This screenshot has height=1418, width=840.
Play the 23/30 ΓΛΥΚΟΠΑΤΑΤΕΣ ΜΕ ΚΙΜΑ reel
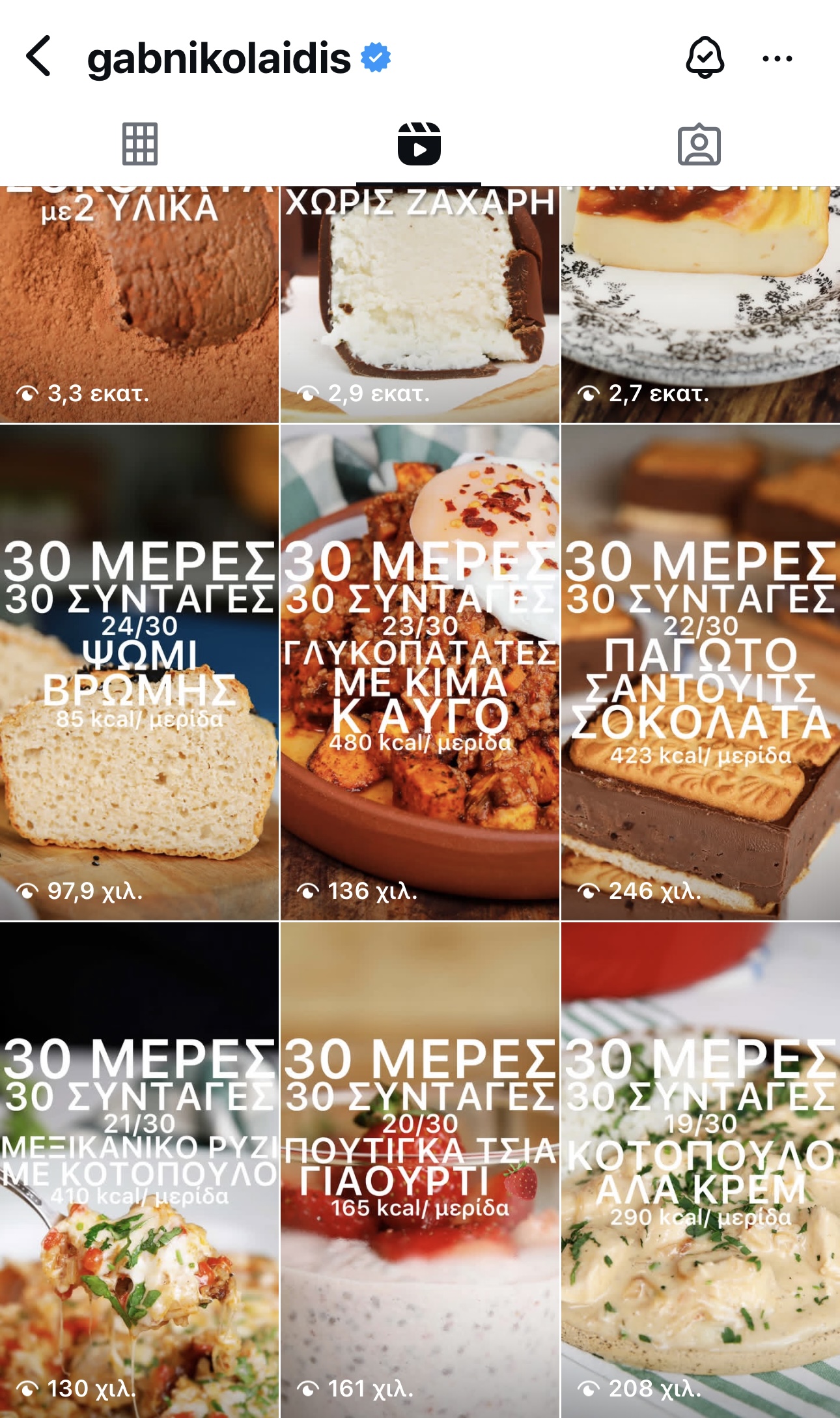pos(419,672)
